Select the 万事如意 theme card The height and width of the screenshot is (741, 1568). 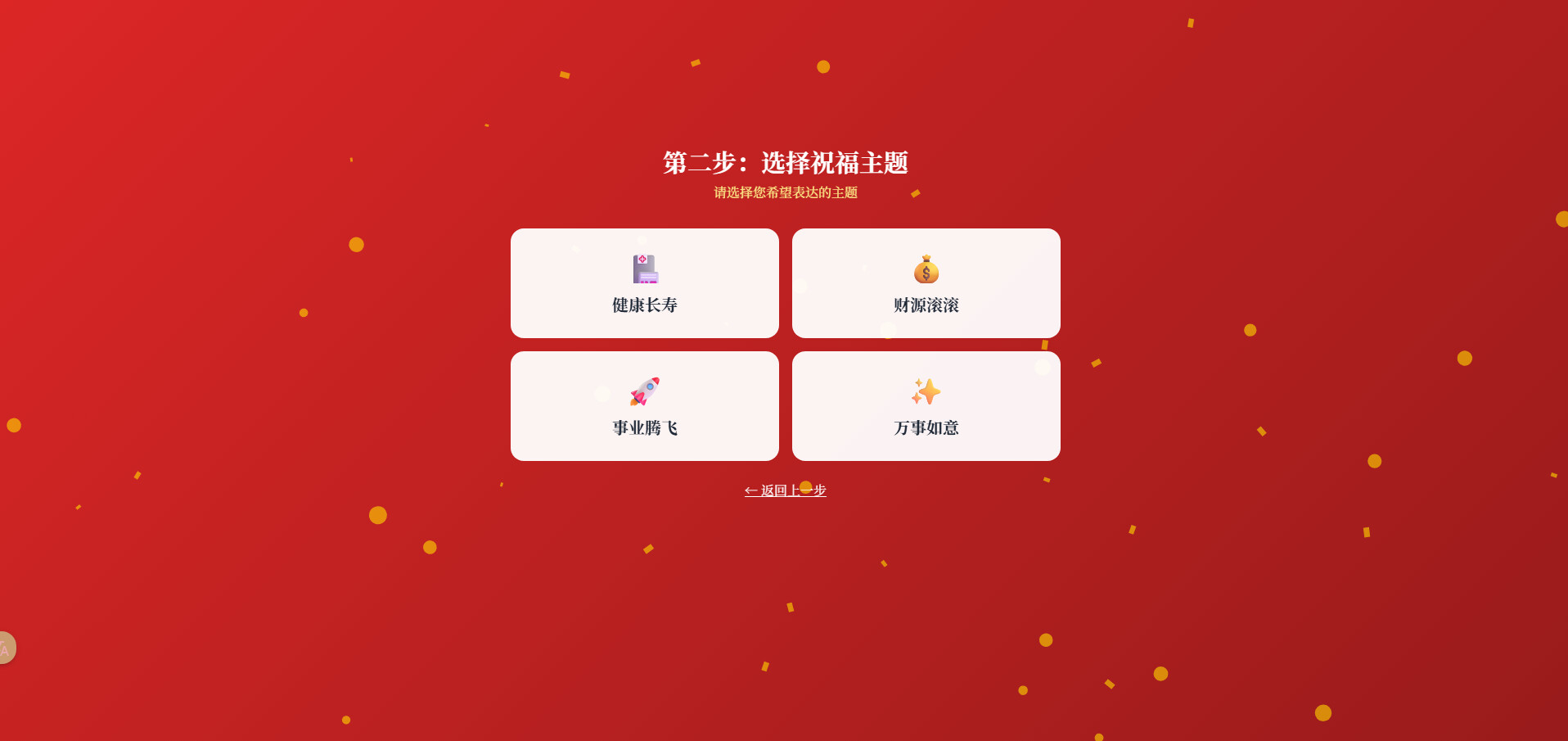coord(926,406)
